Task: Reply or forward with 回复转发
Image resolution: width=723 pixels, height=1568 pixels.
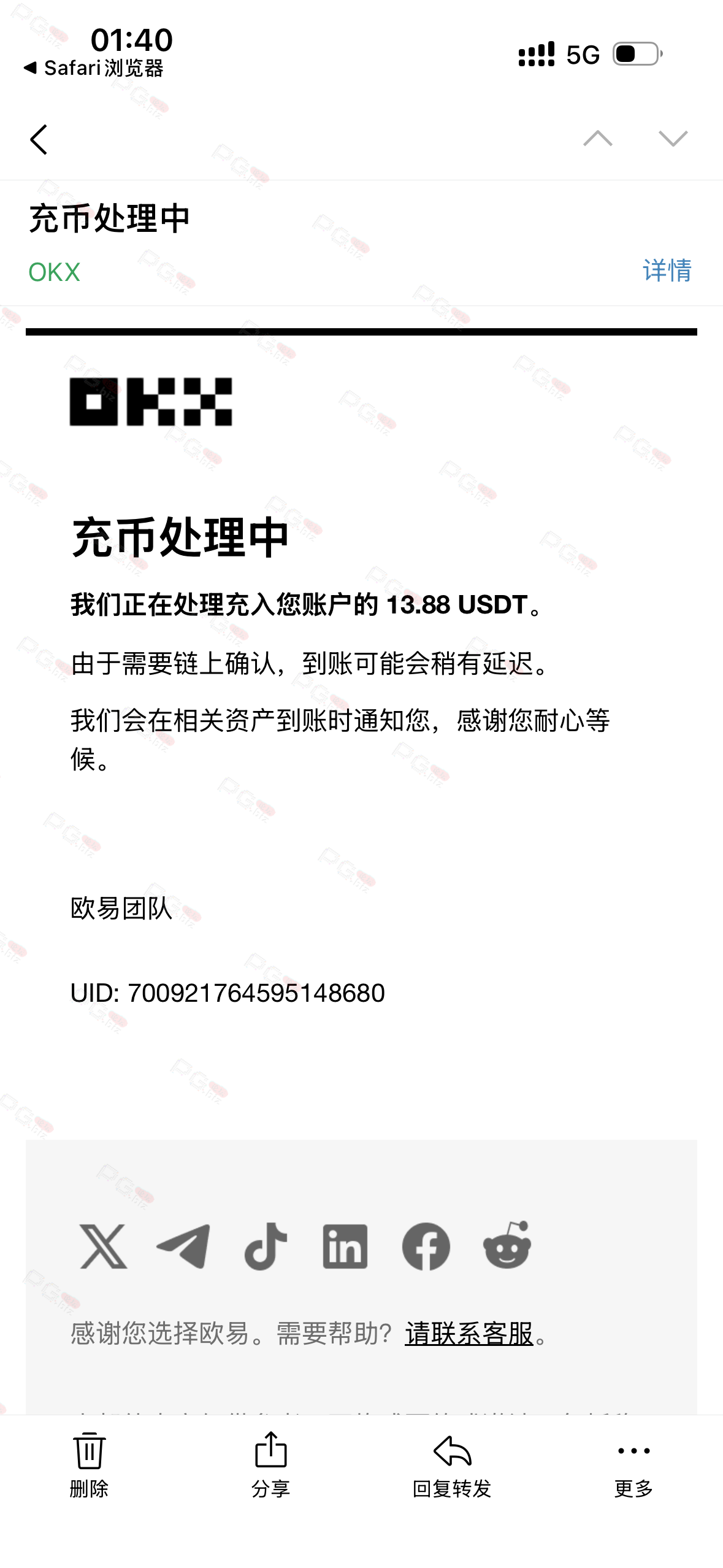Action: coord(452,1464)
